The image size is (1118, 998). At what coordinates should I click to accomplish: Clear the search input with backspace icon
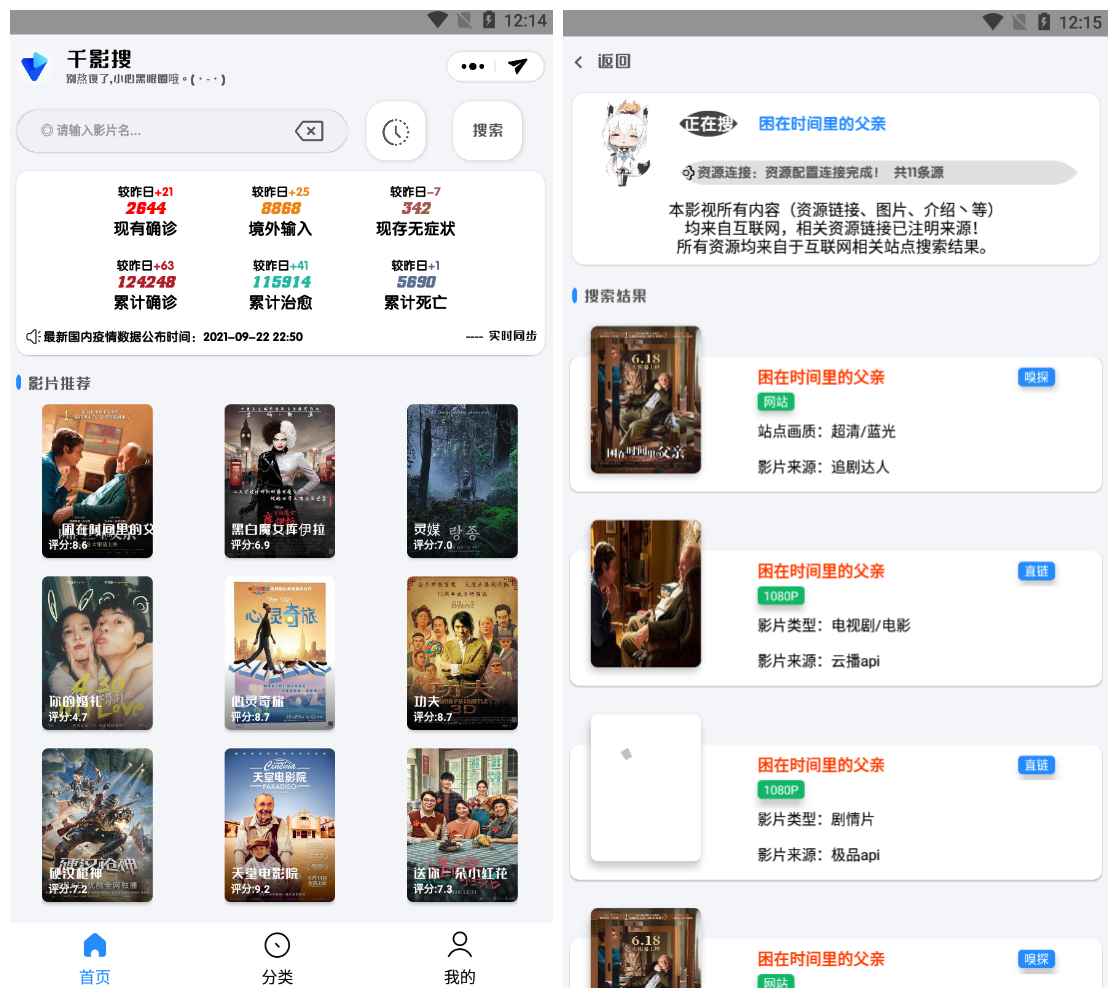[309, 131]
